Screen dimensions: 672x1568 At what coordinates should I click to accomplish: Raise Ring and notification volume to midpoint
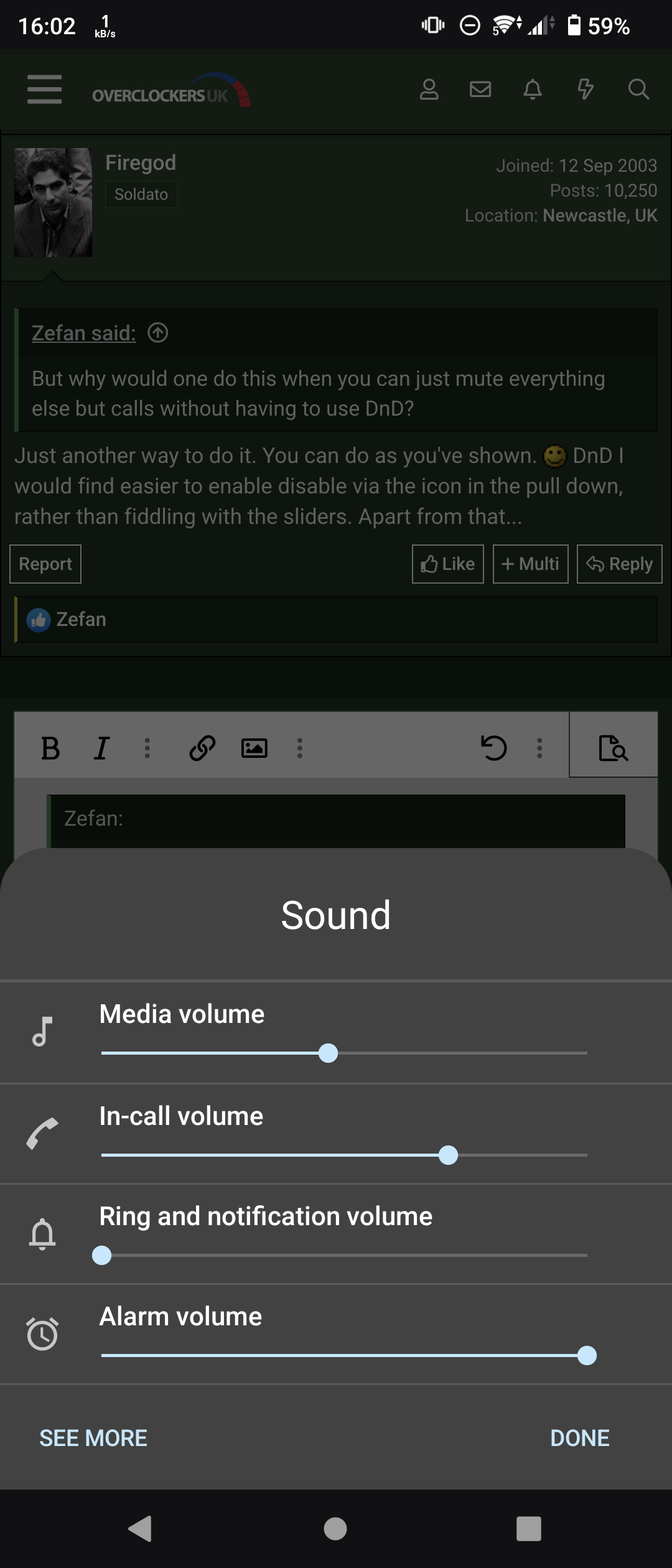click(344, 1256)
